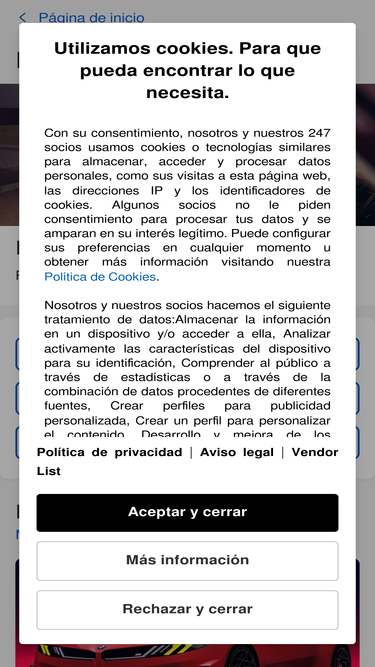Open Política de privacidad link

click(109, 452)
